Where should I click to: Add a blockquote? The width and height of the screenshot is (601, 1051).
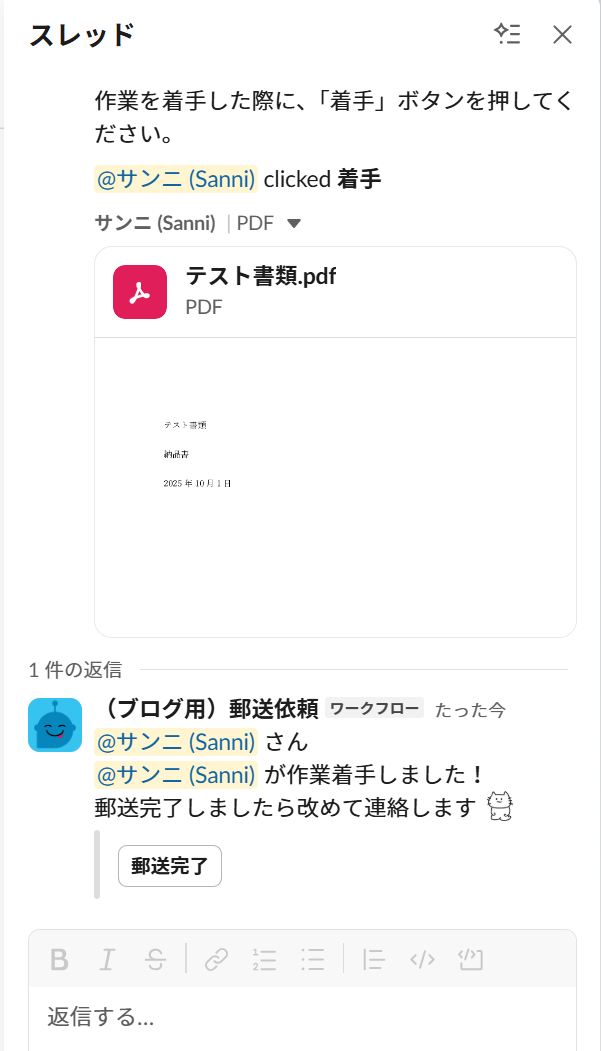[374, 960]
